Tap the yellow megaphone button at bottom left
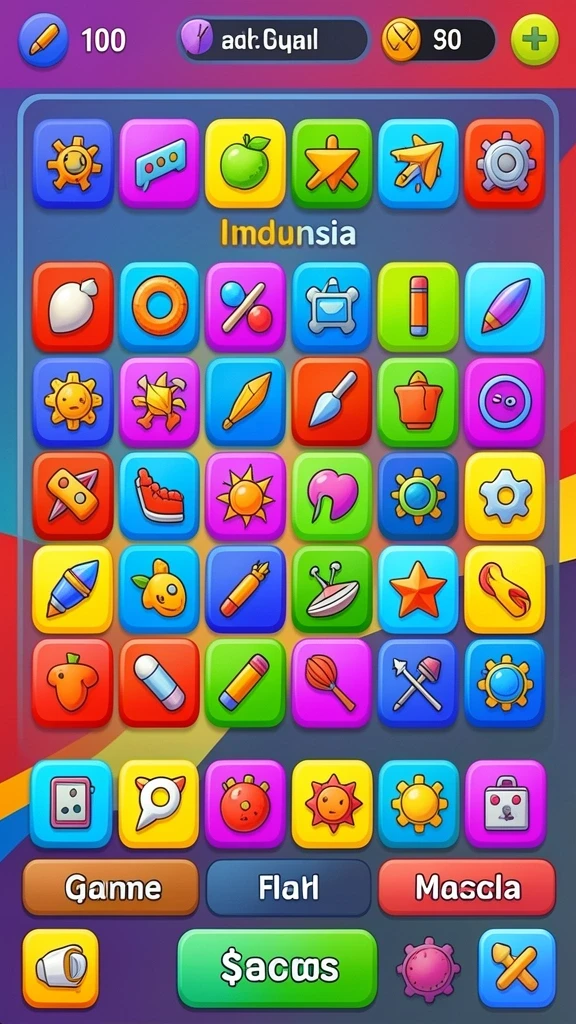Screen dimensions: 576x1024 [61, 968]
